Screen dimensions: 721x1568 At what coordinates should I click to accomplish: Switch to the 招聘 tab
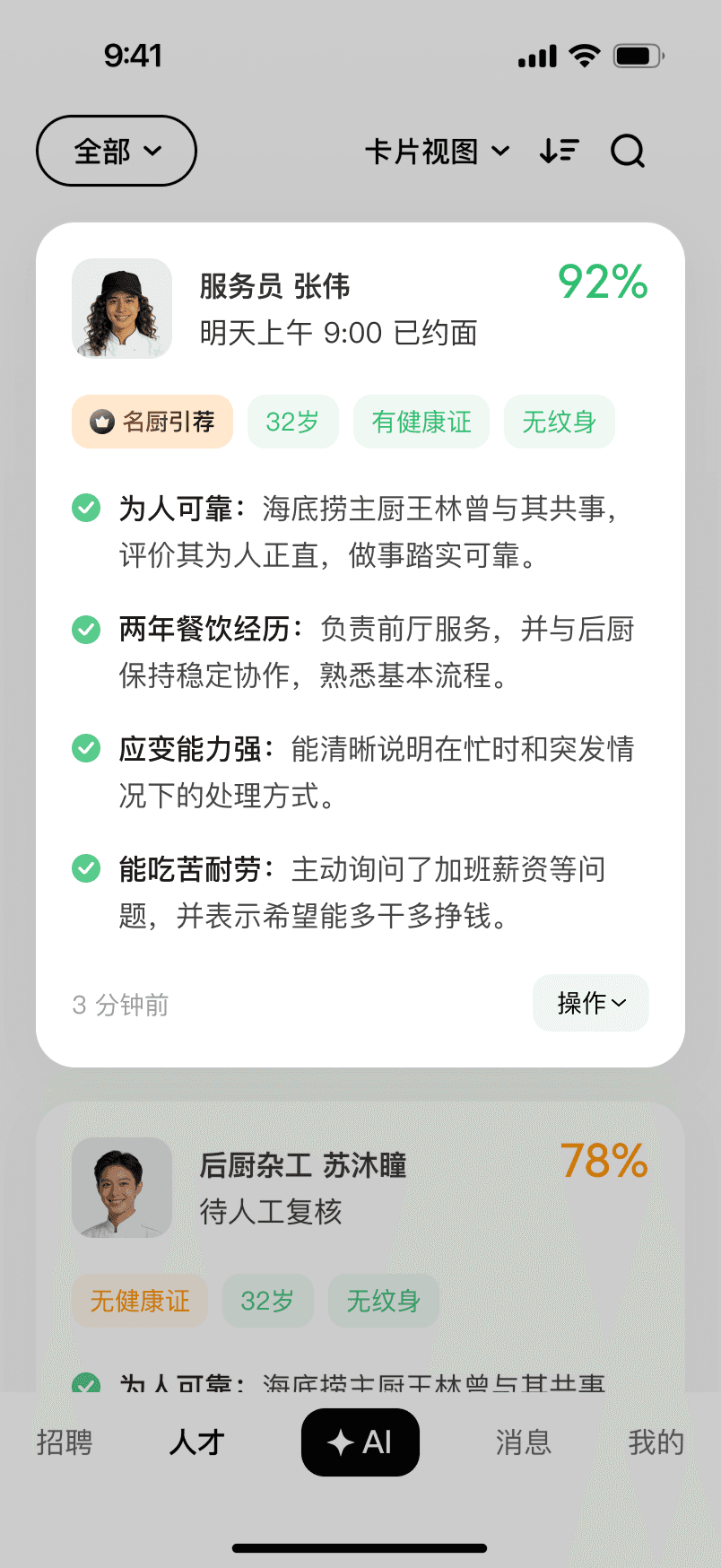tap(65, 1442)
